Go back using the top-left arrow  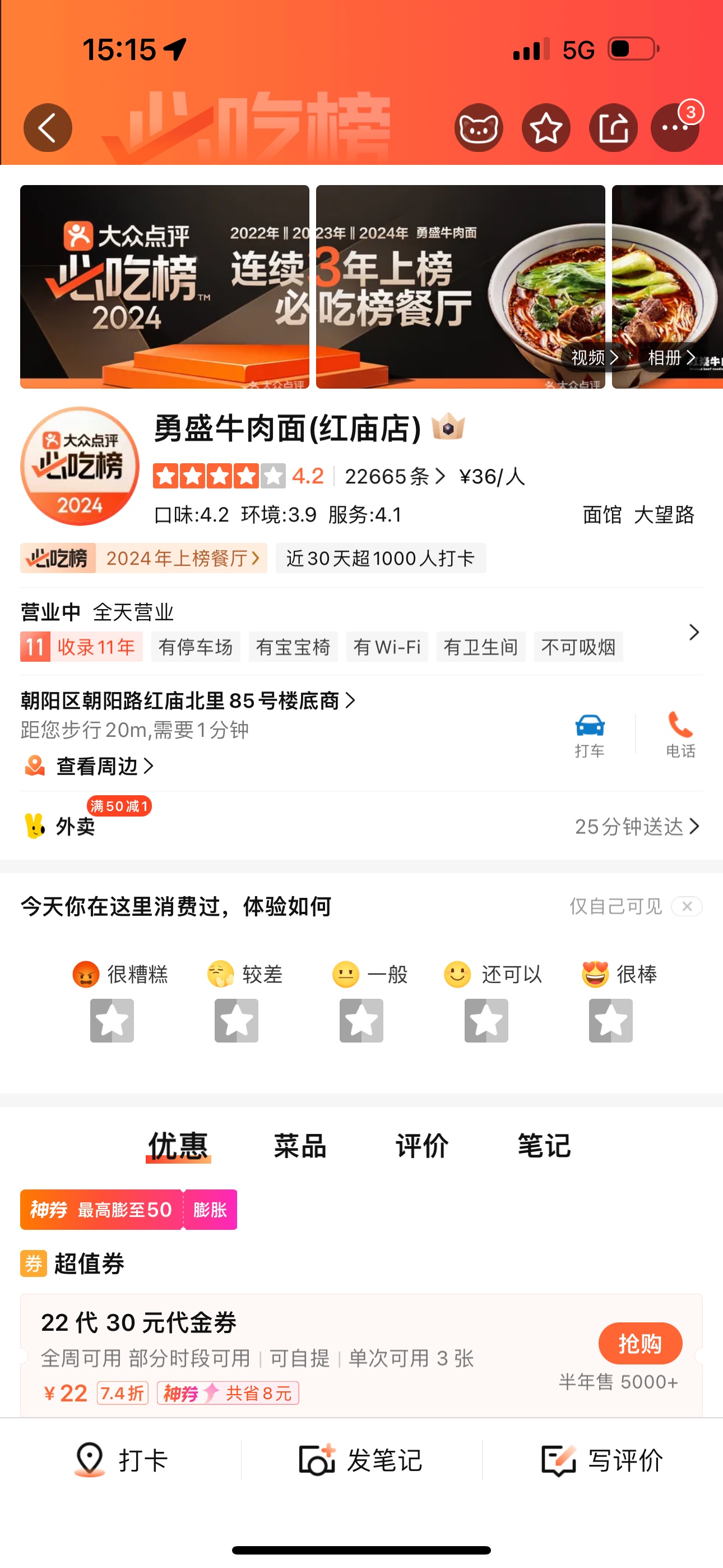click(x=48, y=128)
